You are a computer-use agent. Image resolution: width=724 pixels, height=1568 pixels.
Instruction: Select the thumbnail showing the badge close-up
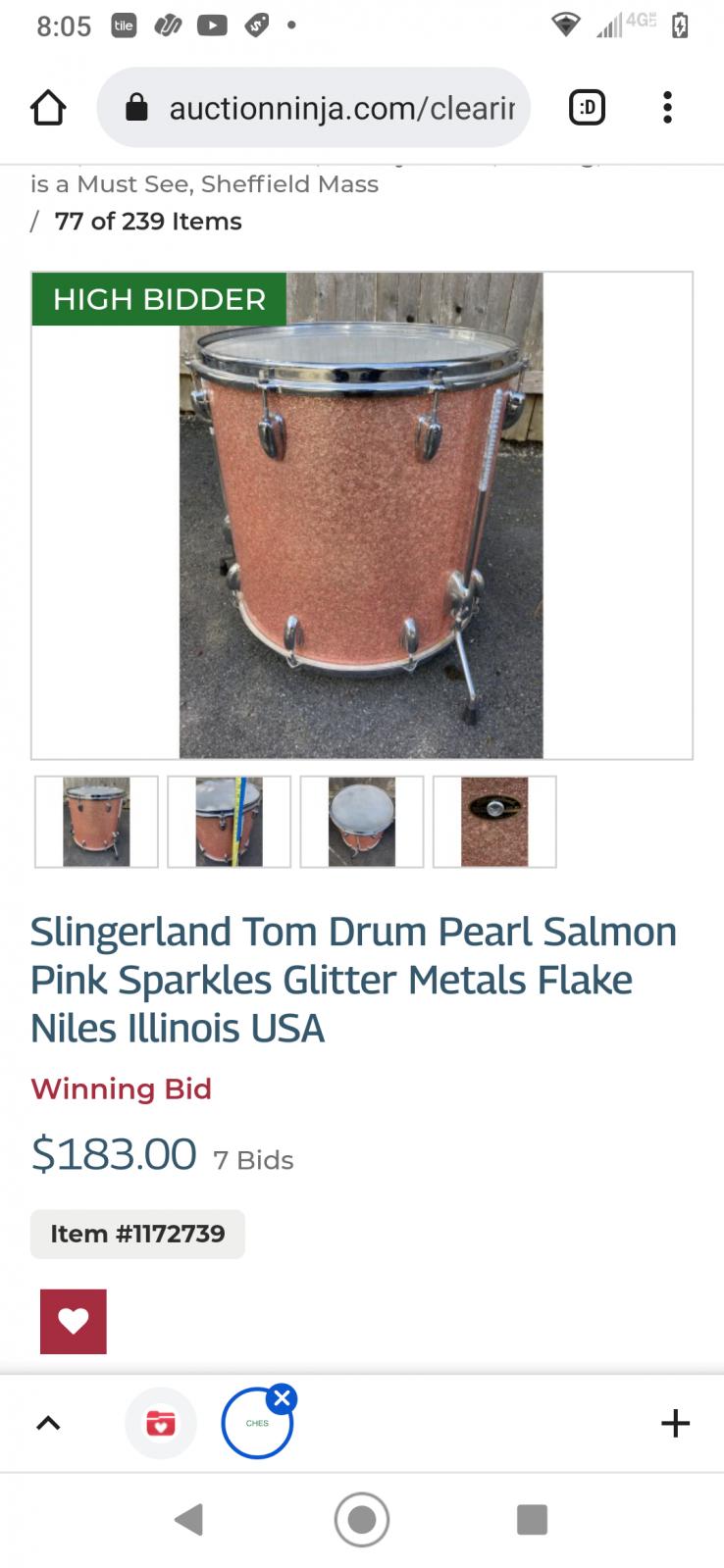coord(494,822)
